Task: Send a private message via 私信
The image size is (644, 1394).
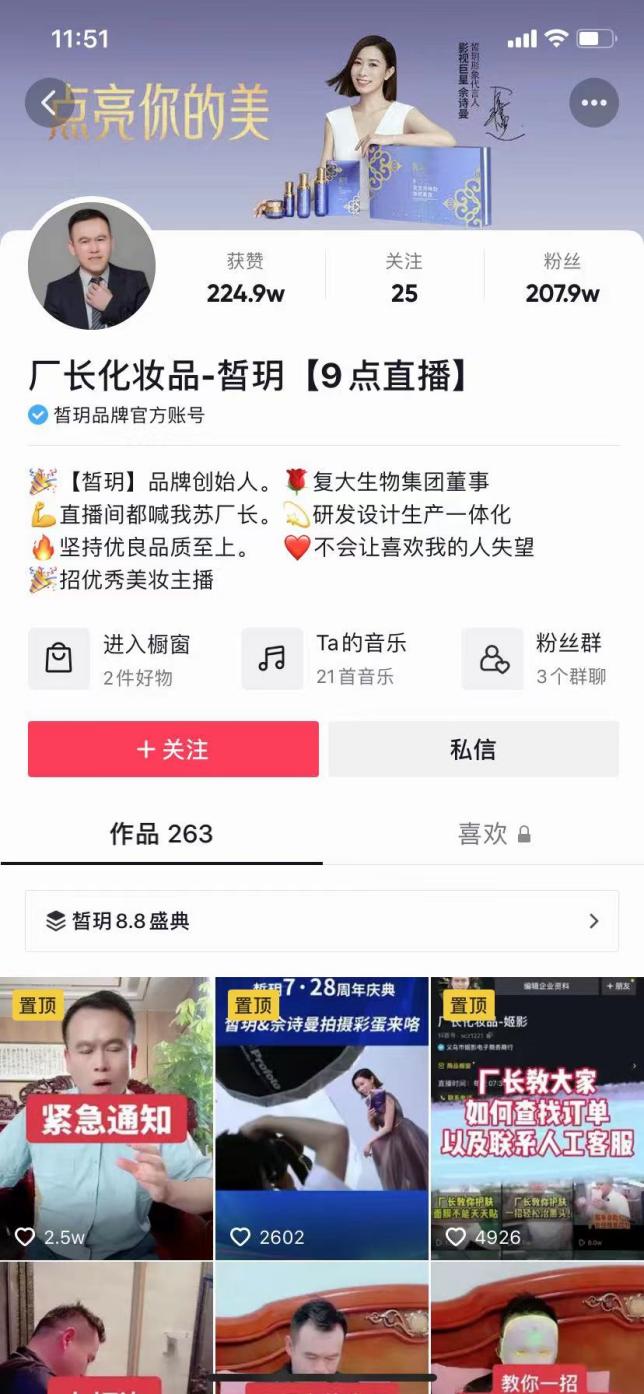Action: pos(473,749)
